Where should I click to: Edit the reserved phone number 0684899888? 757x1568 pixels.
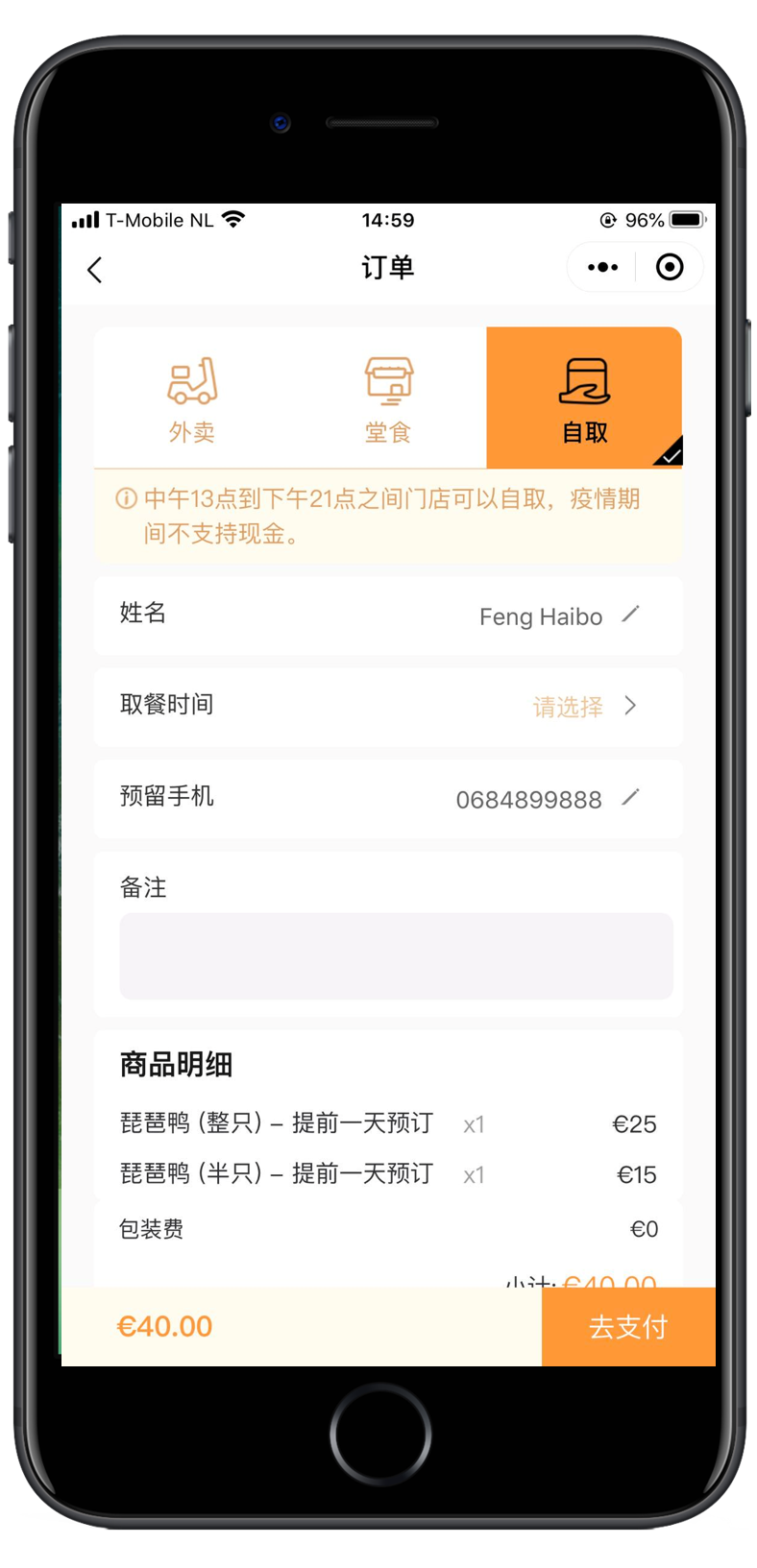click(x=630, y=798)
